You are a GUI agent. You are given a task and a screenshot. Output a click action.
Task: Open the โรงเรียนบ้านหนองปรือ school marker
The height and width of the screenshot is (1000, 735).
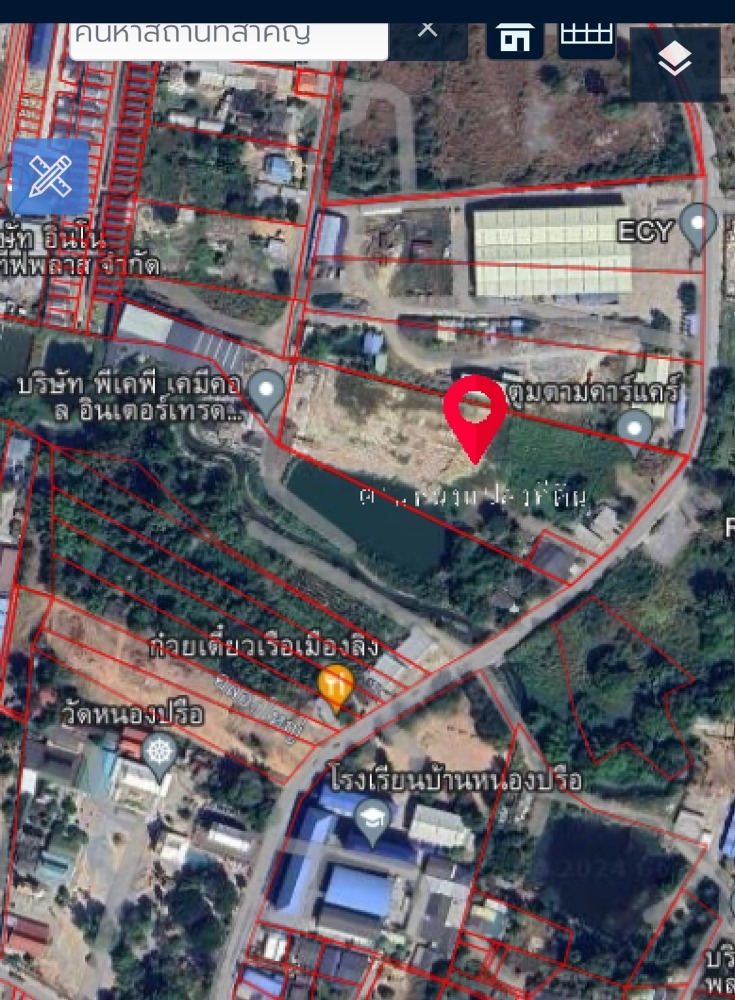pyautogui.click(x=373, y=818)
